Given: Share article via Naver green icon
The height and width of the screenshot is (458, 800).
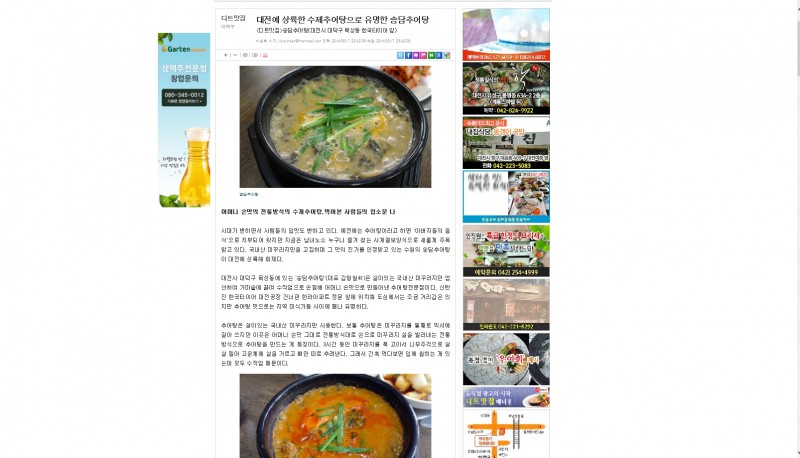Looking at the screenshot, I should click(x=431, y=55).
